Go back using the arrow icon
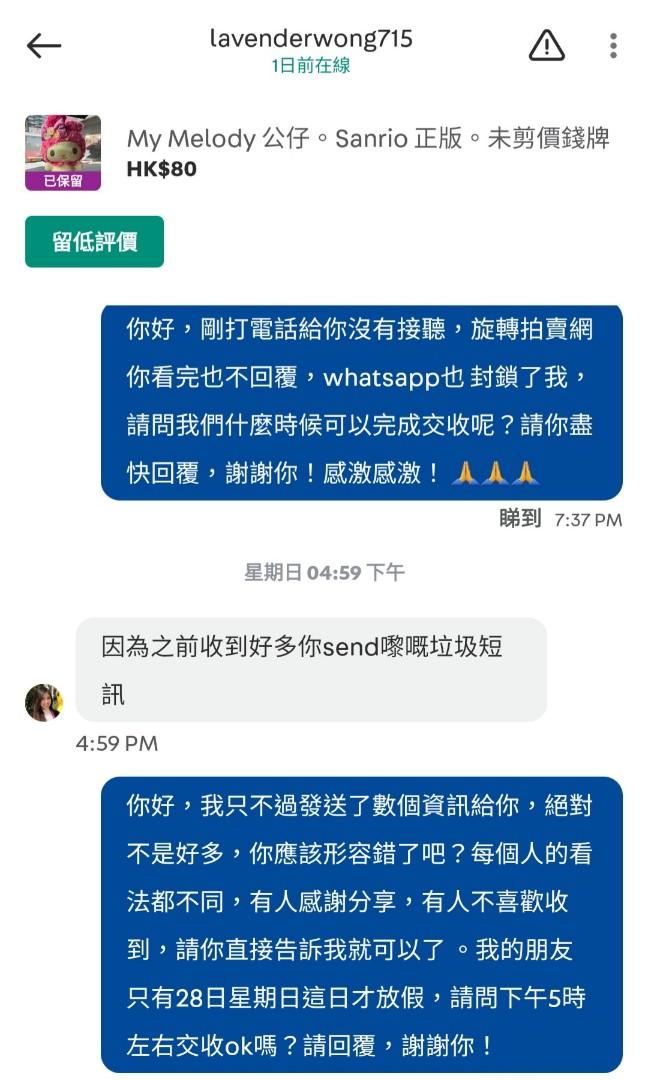Image resolution: width=648 pixels, height=1080 pixels. pos(44,45)
